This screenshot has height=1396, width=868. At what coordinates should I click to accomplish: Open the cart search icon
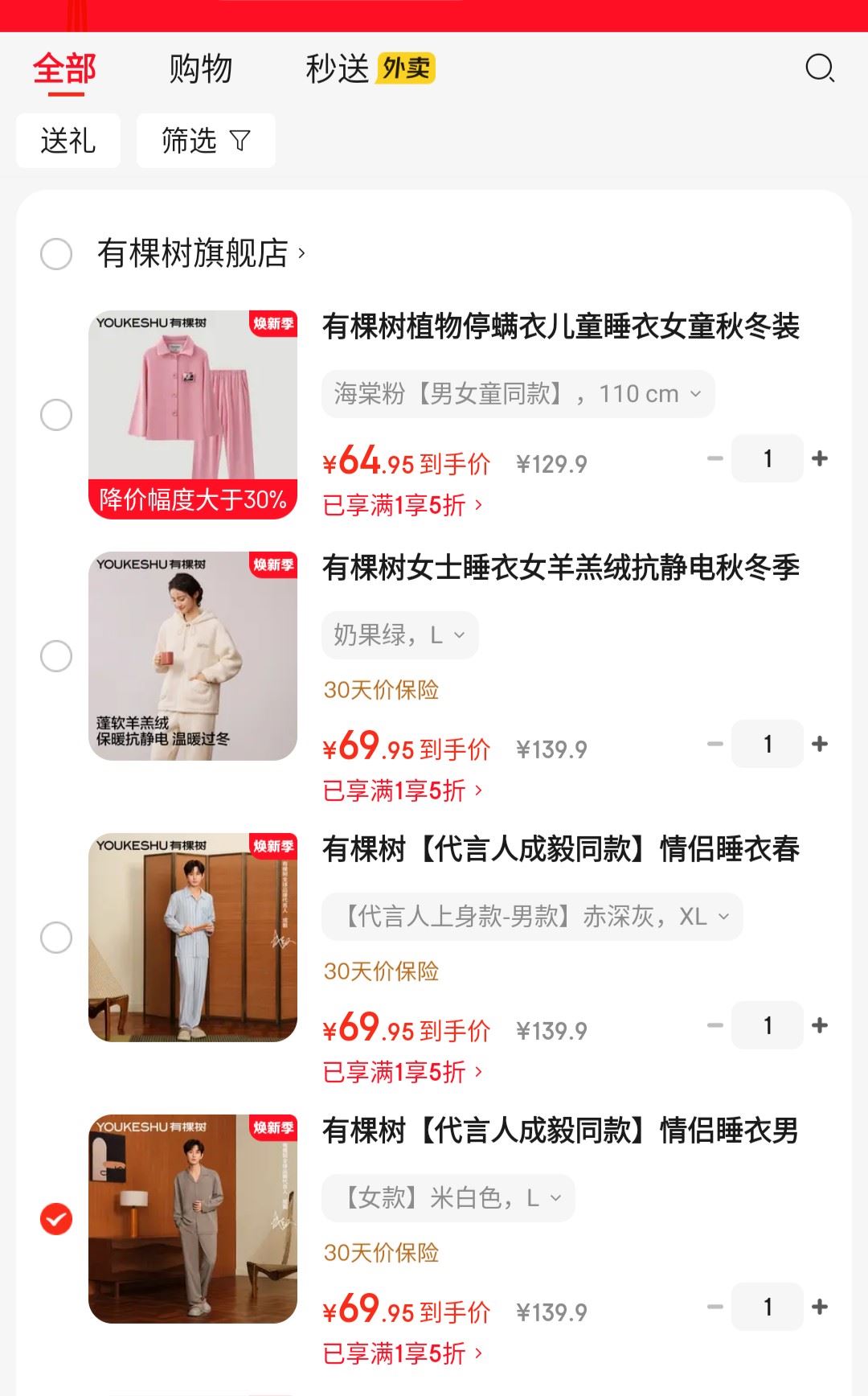(x=819, y=68)
